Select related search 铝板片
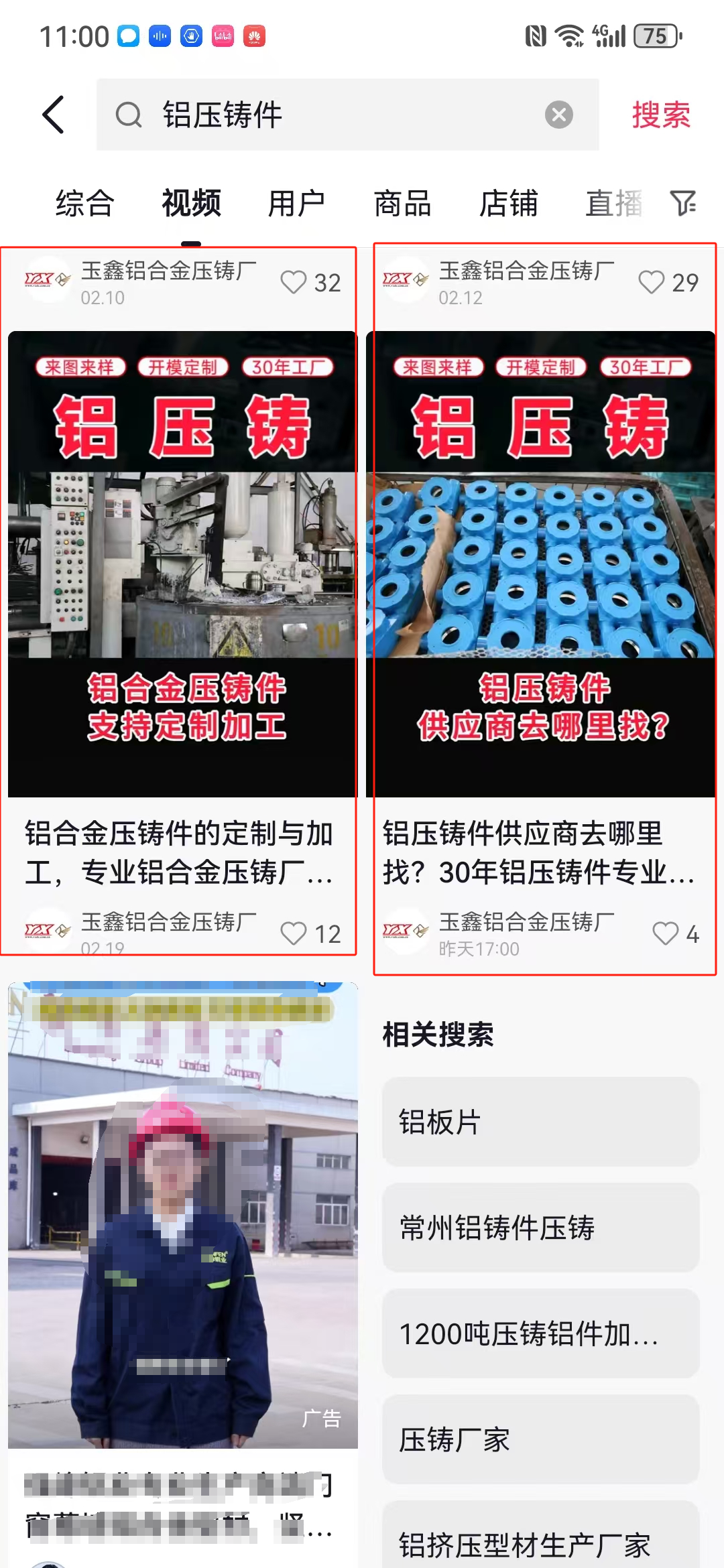 coord(540,1122)
